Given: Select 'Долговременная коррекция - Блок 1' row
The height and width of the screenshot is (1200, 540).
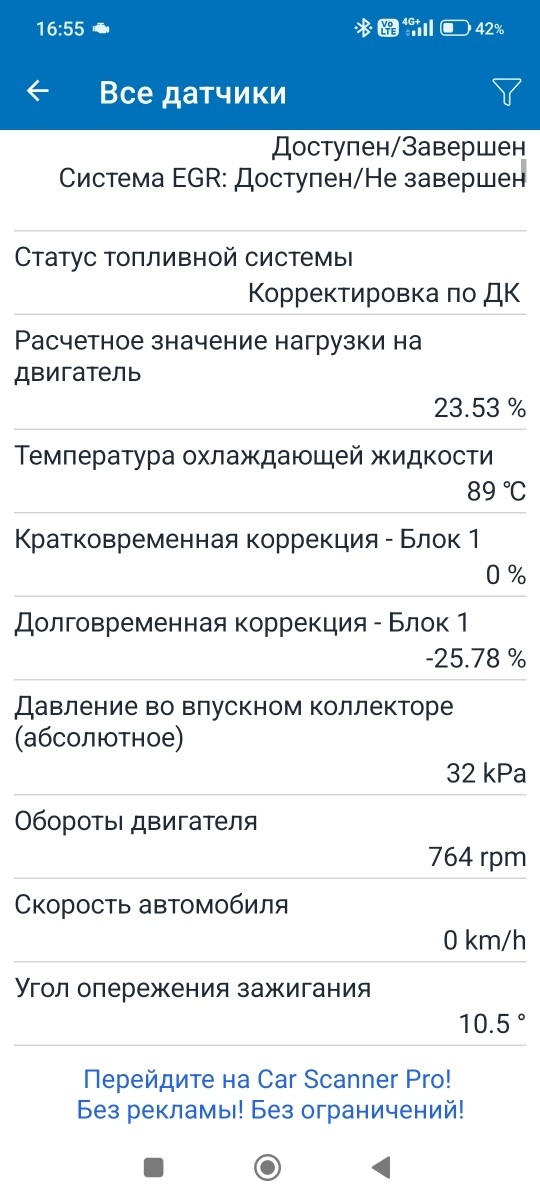Looking at the screenshot, I should tap(270, 639).
